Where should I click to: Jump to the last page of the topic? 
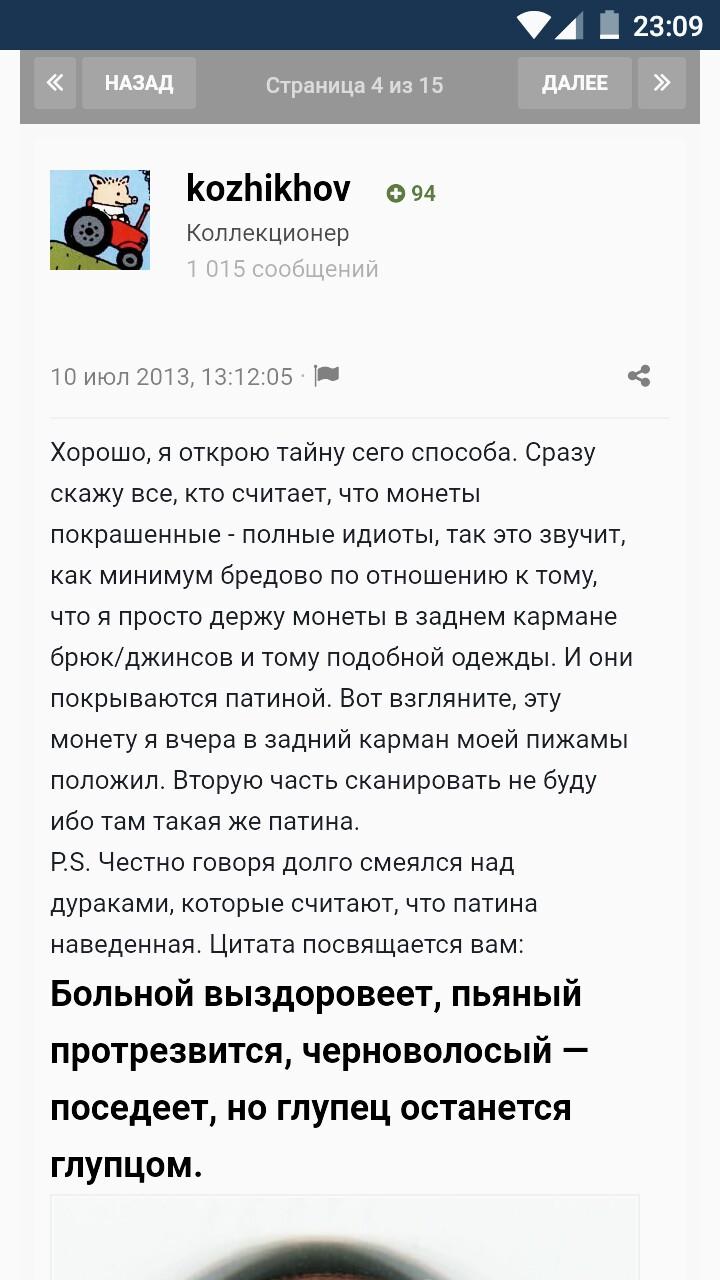[662, 83]
